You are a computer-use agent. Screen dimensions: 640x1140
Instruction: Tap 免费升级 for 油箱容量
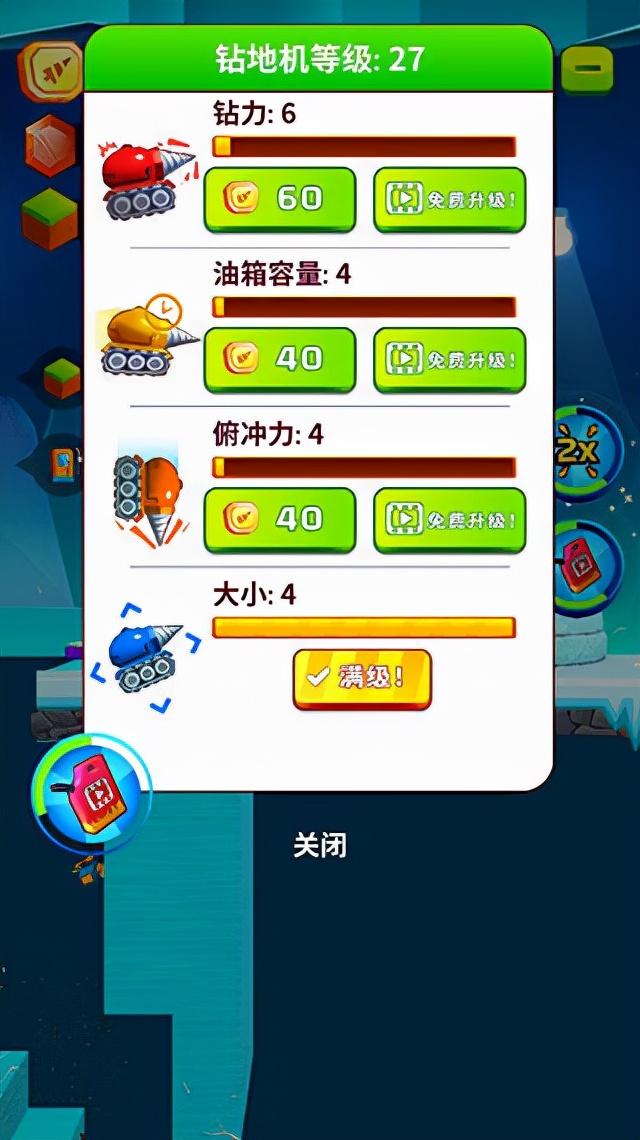coord(449,358)
